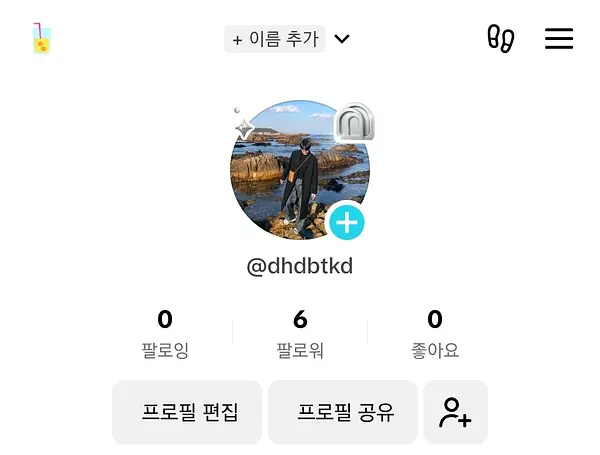Tap the blue plus badge on the avatar
The image size is (600, 455).
(x=347, y=222)
